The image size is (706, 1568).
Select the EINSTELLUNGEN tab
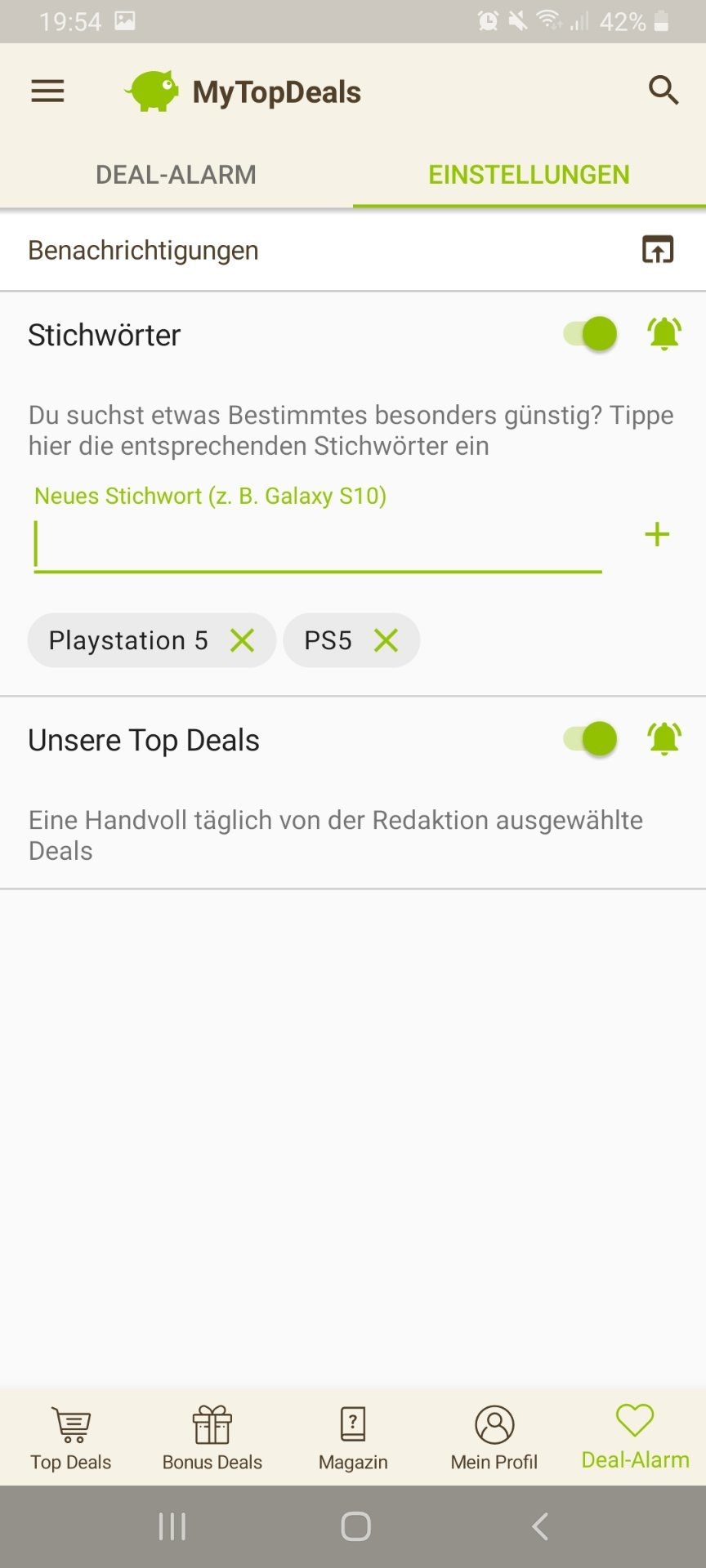coord(529,174)
